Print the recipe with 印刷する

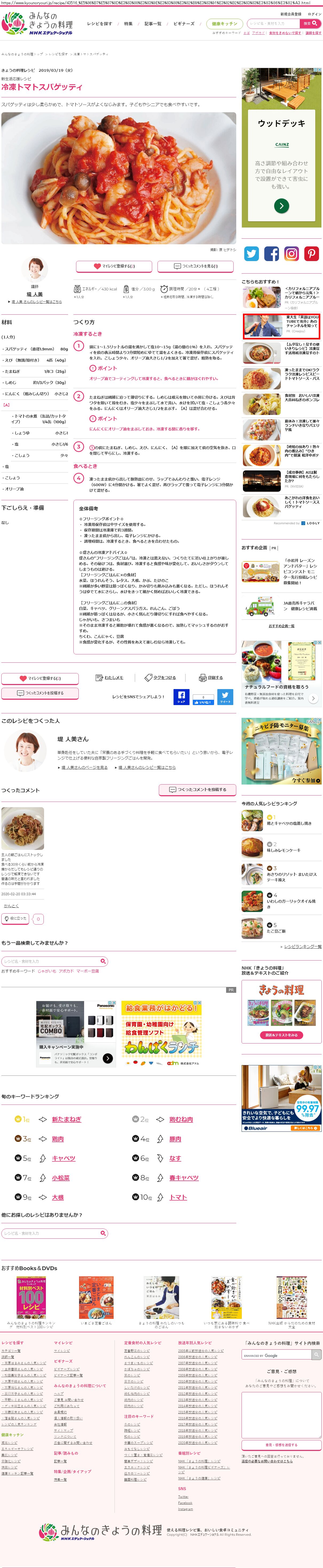pos(211,678)
